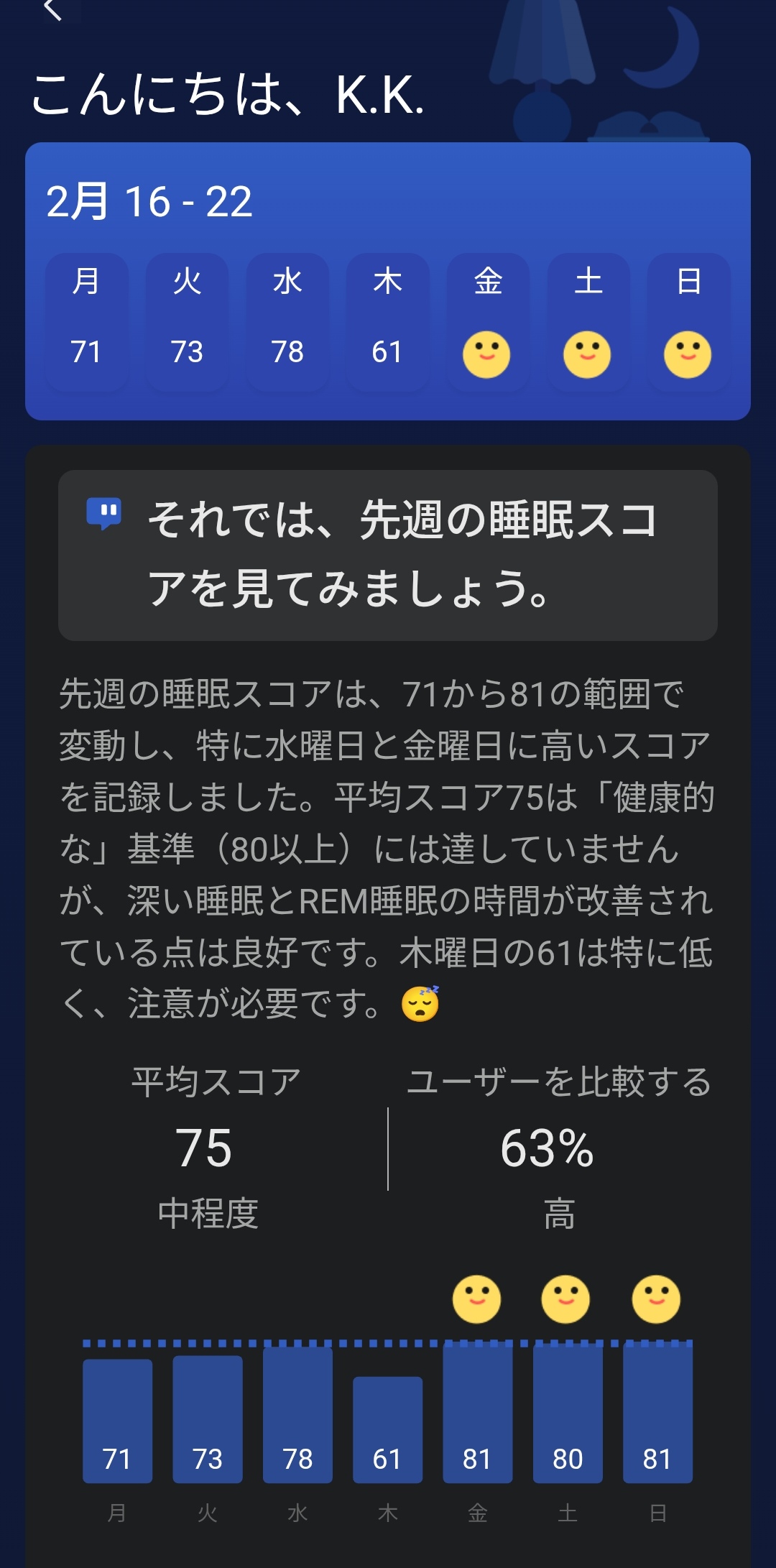The width and height of the screenshot is (776, 1568).
Task: Select the 金 day tile in the week card
Action: click(x=488, y=322)
